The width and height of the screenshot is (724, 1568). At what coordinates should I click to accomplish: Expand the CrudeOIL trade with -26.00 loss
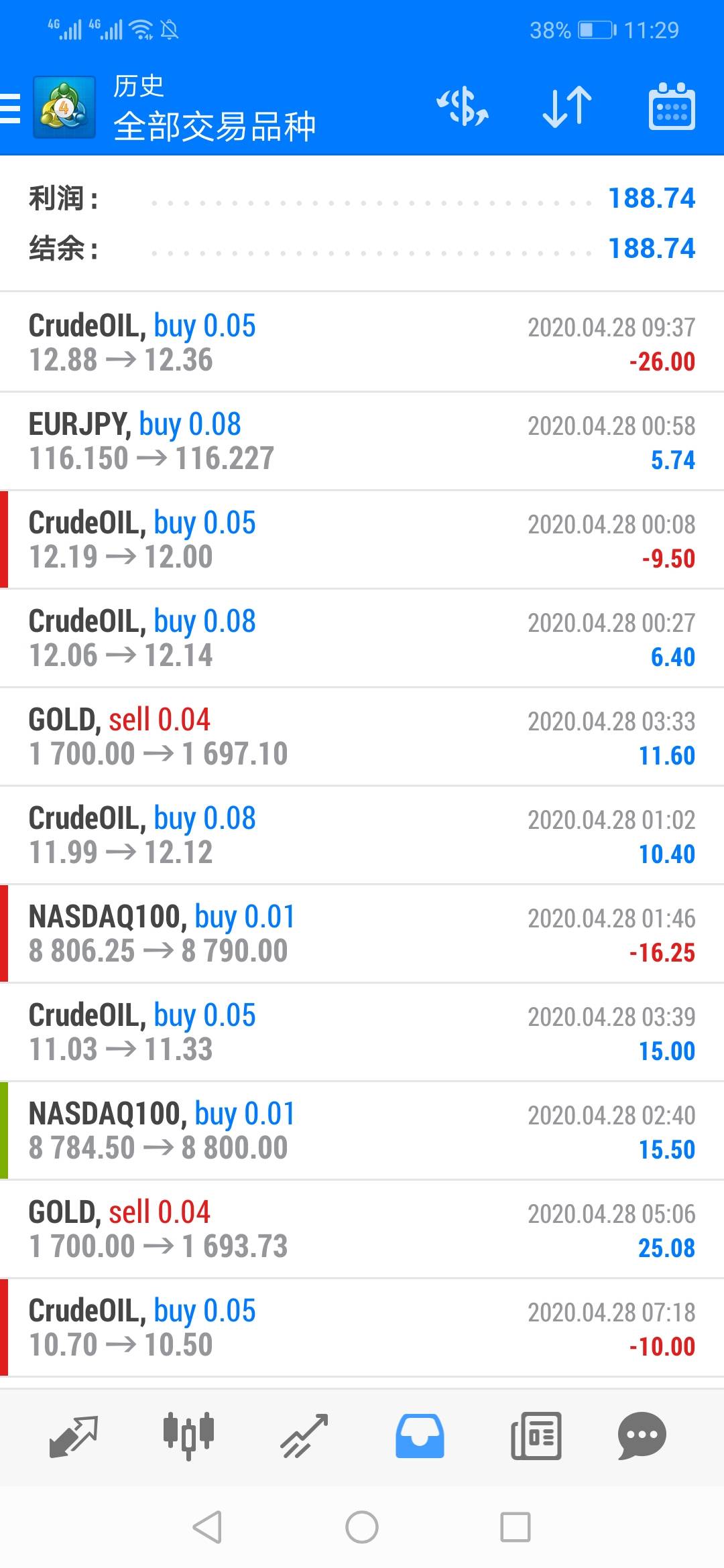click(x=362, y=343)
